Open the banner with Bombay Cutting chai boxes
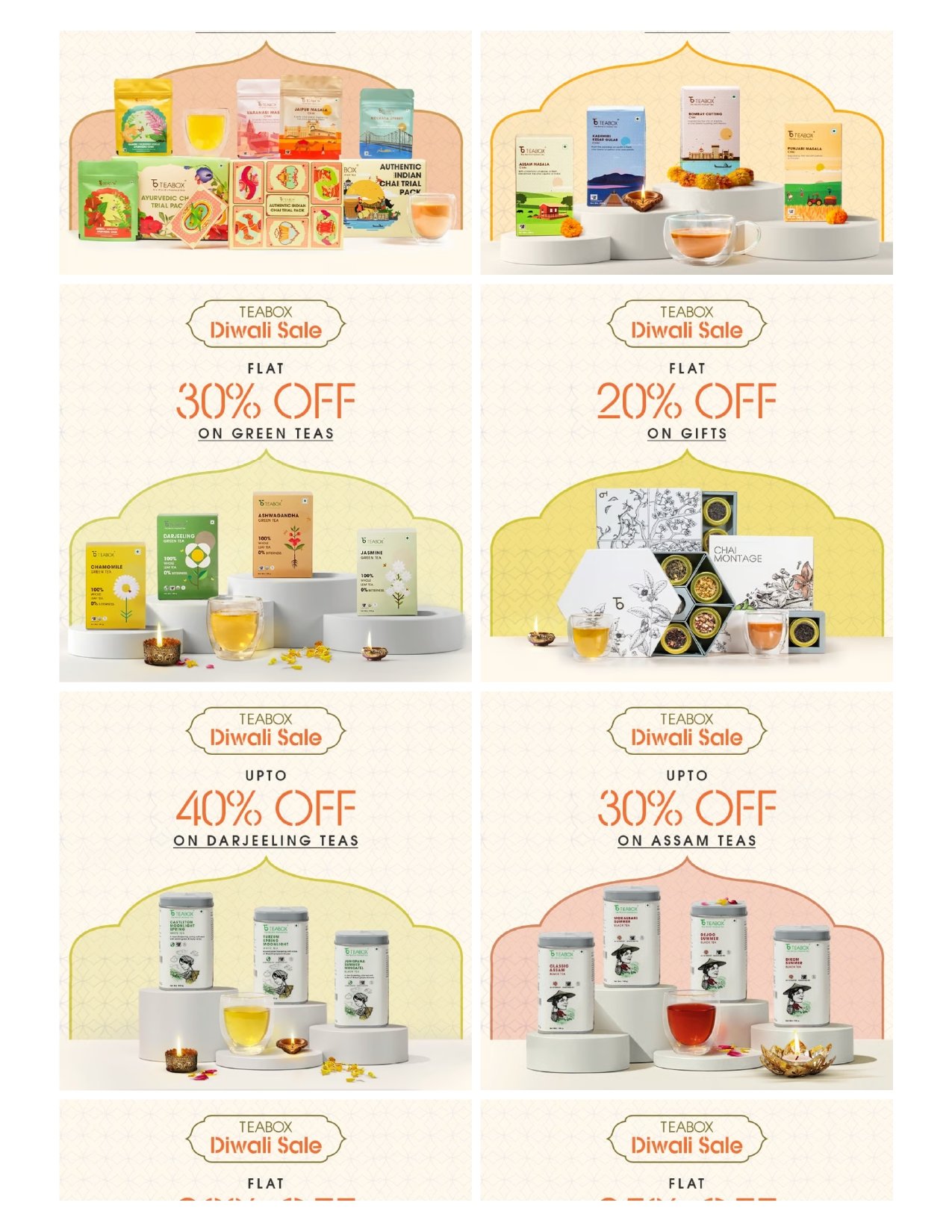The width and height of the screenshot is (952, 1232). pos(686,153)
